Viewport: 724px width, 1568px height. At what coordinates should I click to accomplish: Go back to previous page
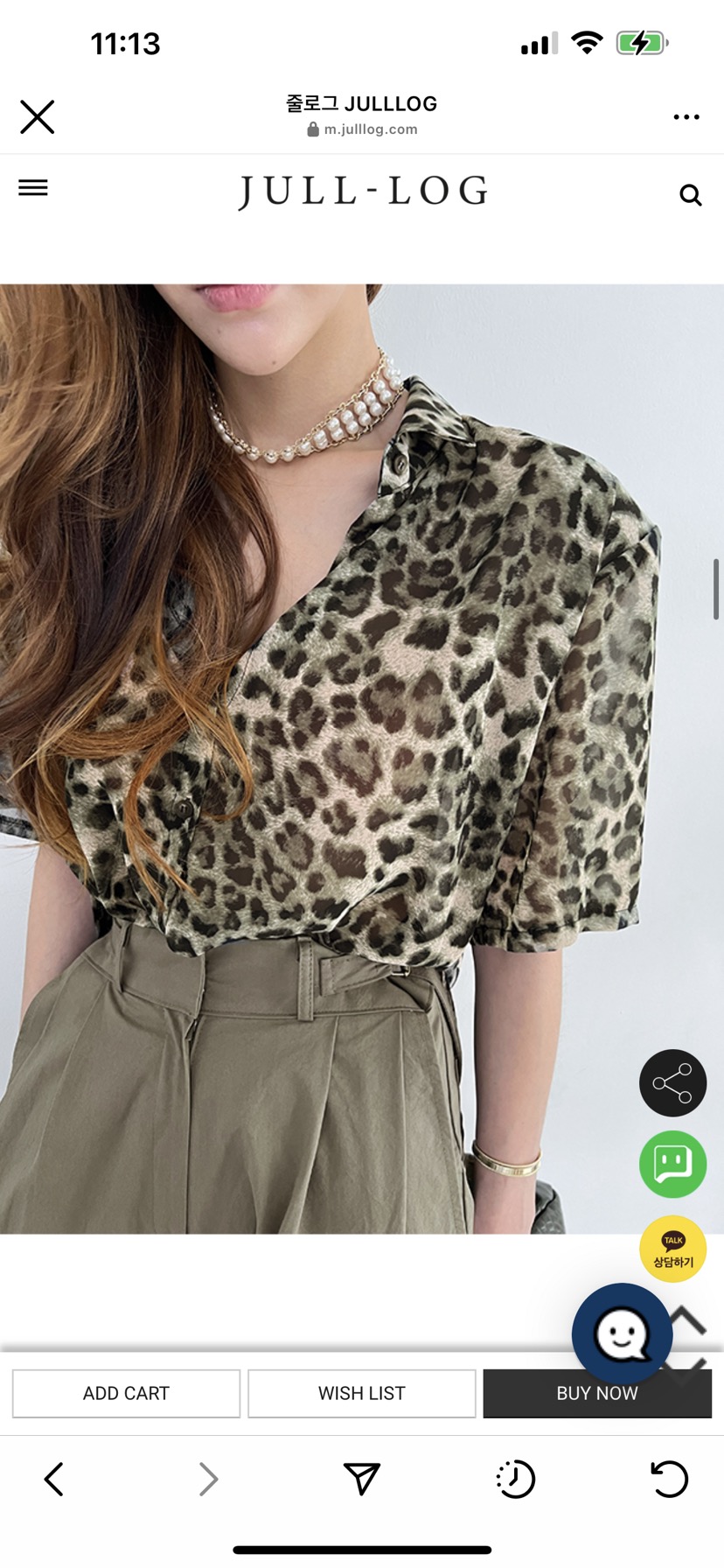click(x=54, y=1480)
